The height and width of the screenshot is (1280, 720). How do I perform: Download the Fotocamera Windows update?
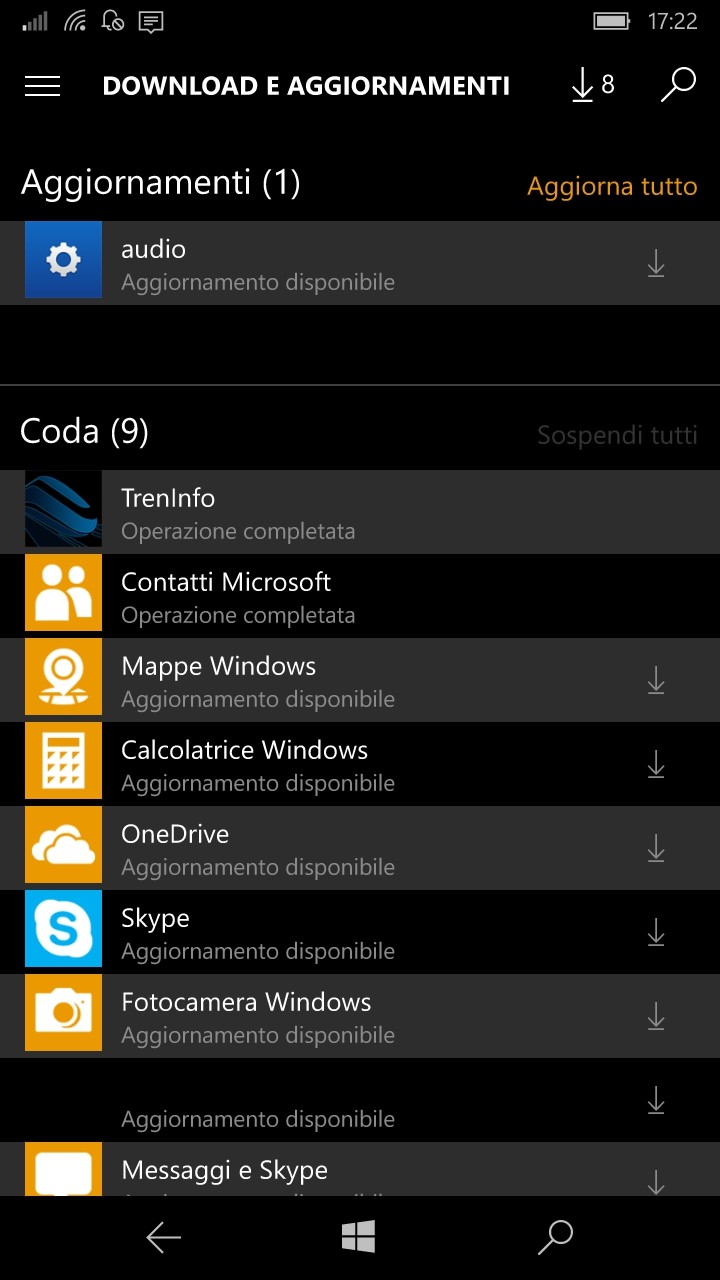pyautogui.click(x=656, y=1017)
